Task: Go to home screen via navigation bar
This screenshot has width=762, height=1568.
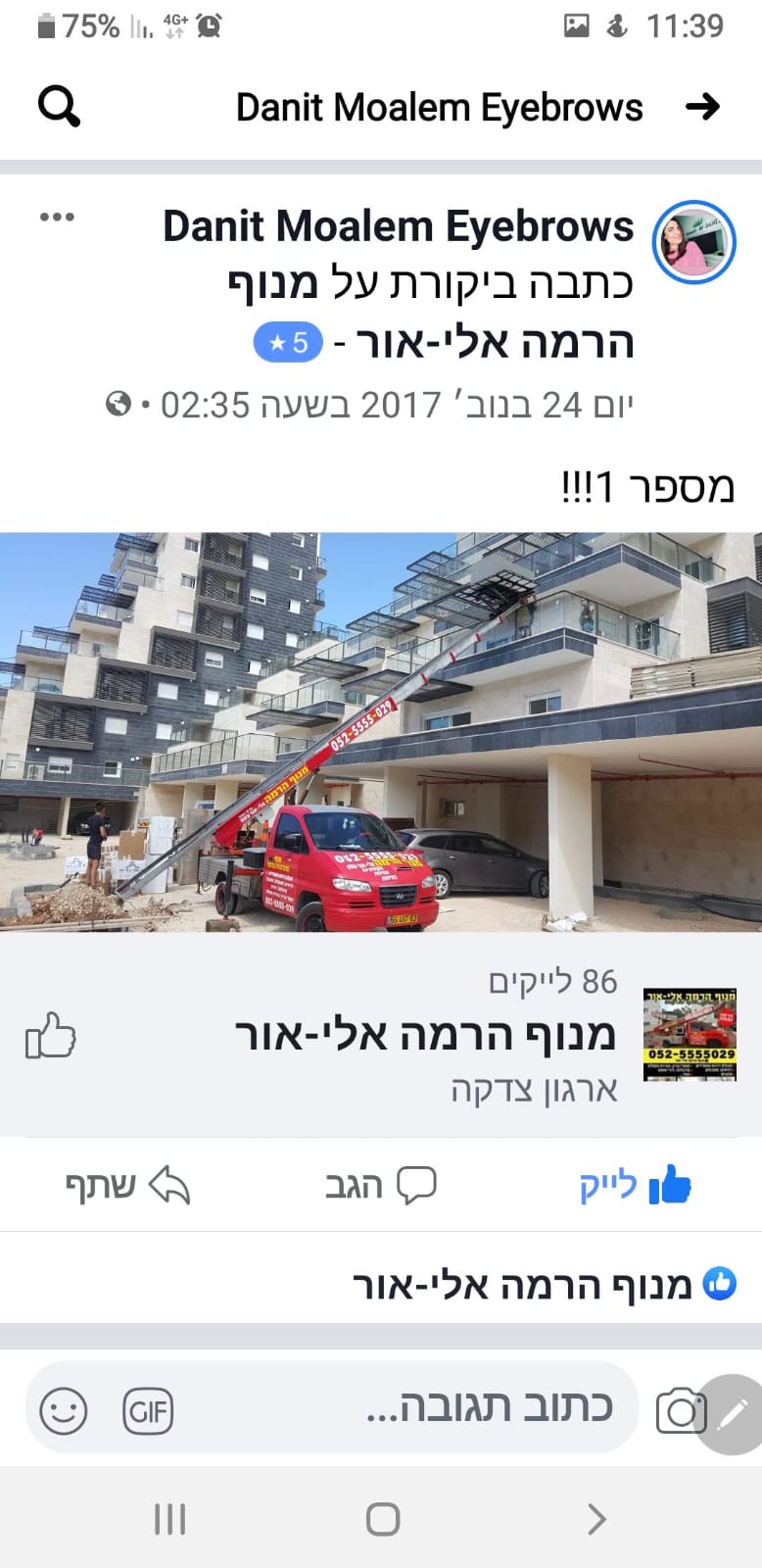Action: click(x=382, y=1520)
